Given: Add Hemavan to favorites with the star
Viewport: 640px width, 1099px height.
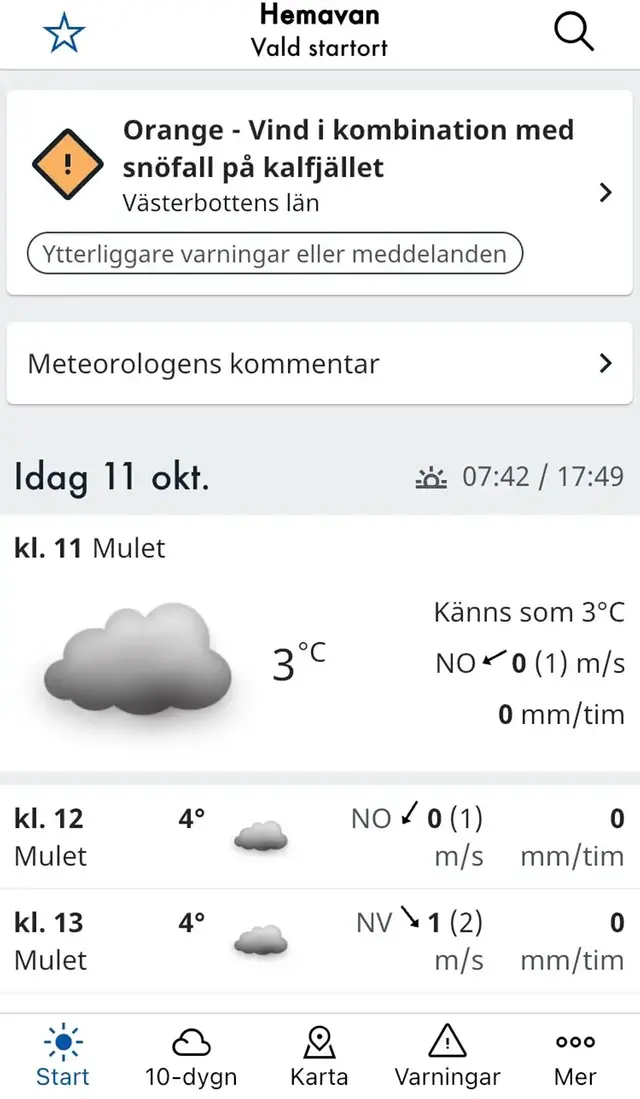Looking at the screenshot, I should (x=64, y=34).
